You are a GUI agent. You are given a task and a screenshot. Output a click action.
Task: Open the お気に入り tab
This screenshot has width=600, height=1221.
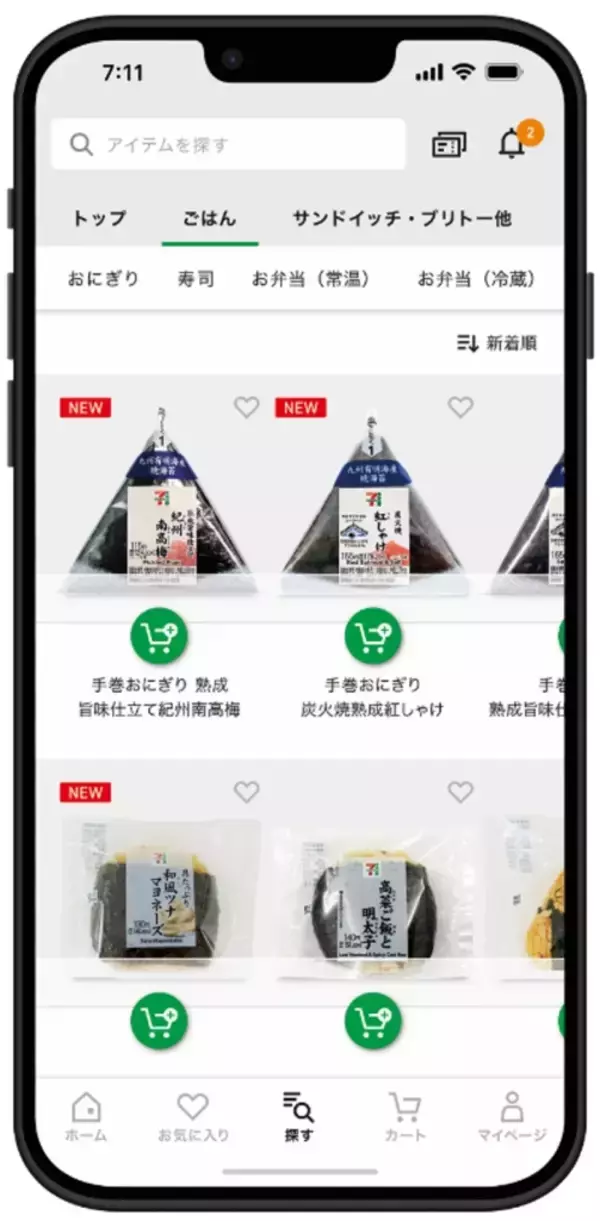(193, 1116)
